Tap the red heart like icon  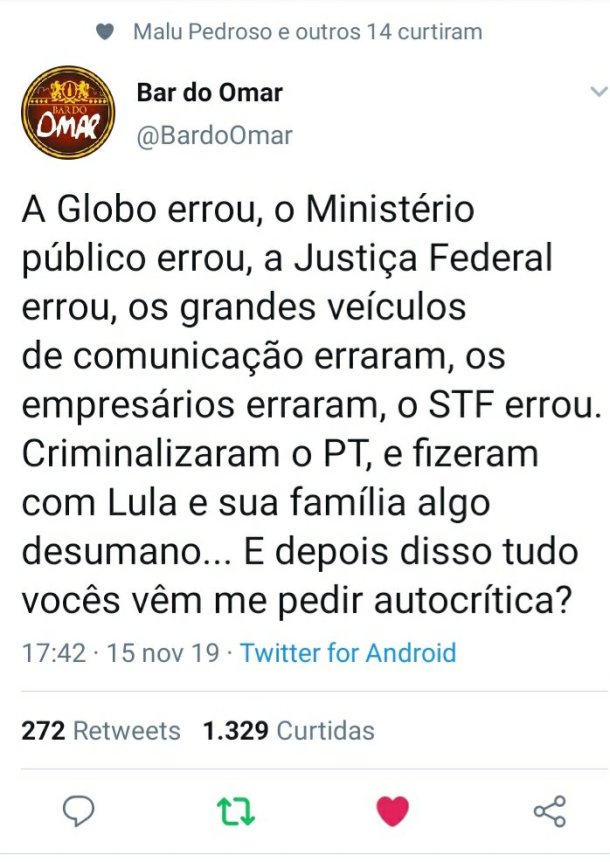(392, 810)
